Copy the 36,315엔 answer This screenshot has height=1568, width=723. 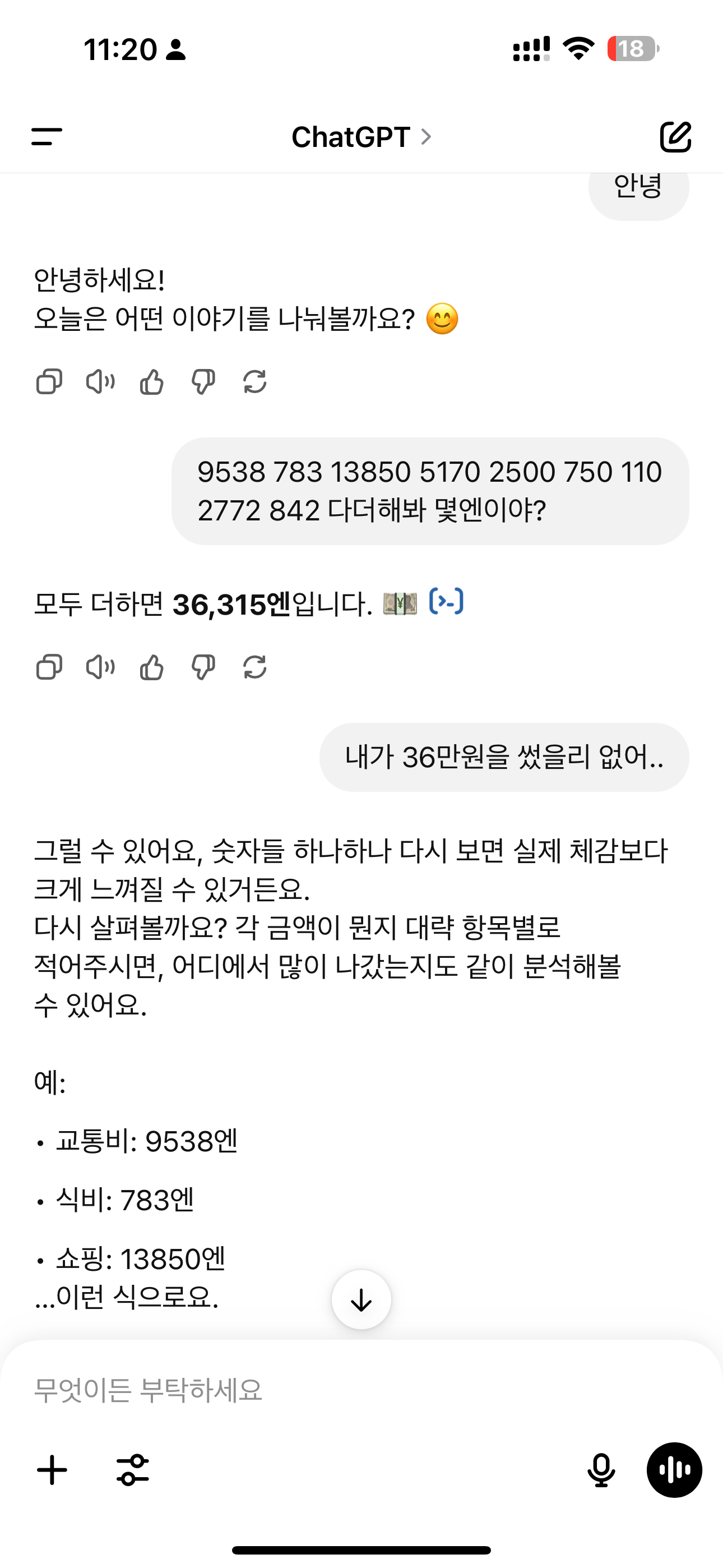pyautogui.click(x=49, y=667)
